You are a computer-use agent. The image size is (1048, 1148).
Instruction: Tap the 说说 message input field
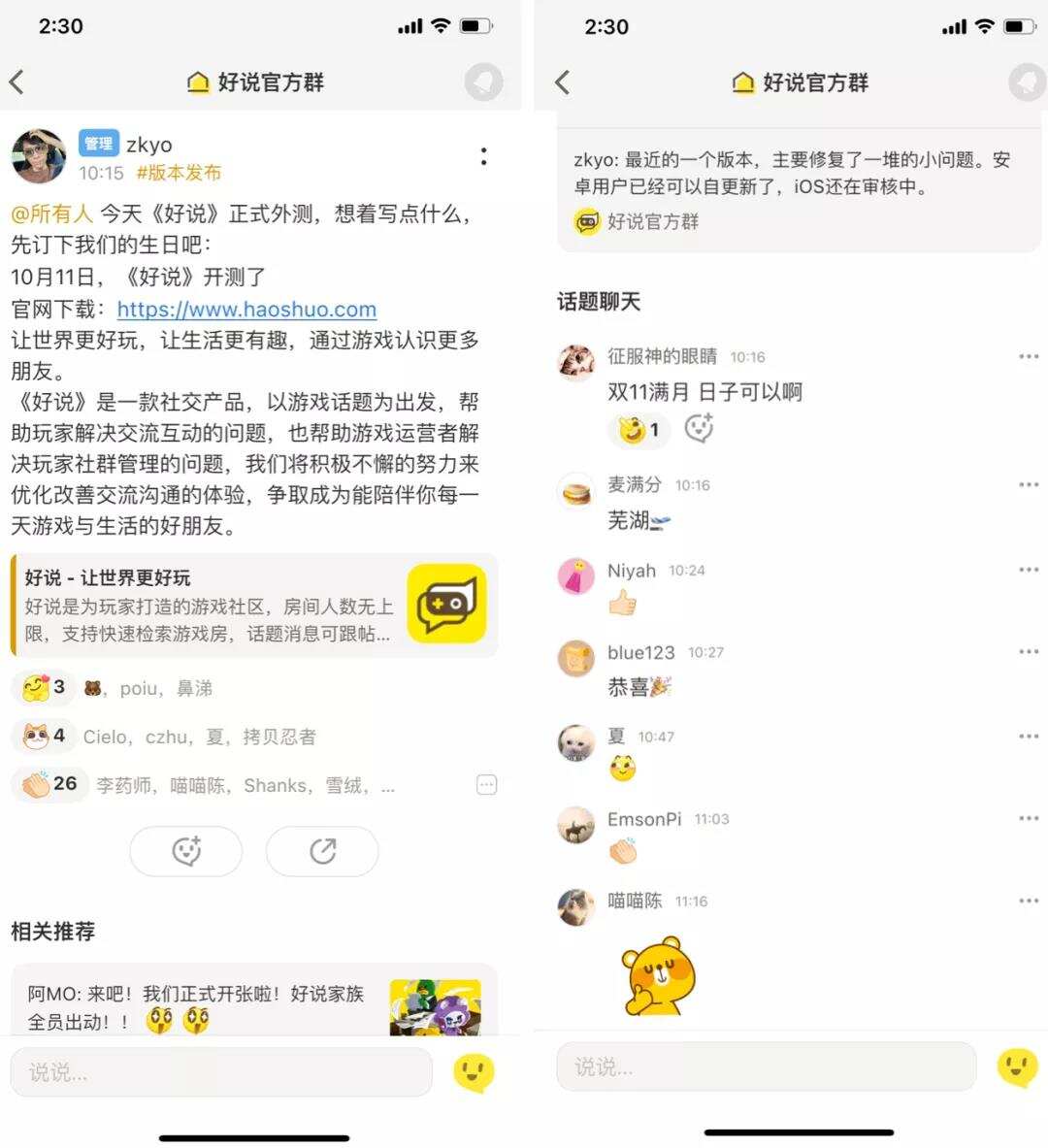(x=220, y=1071)
